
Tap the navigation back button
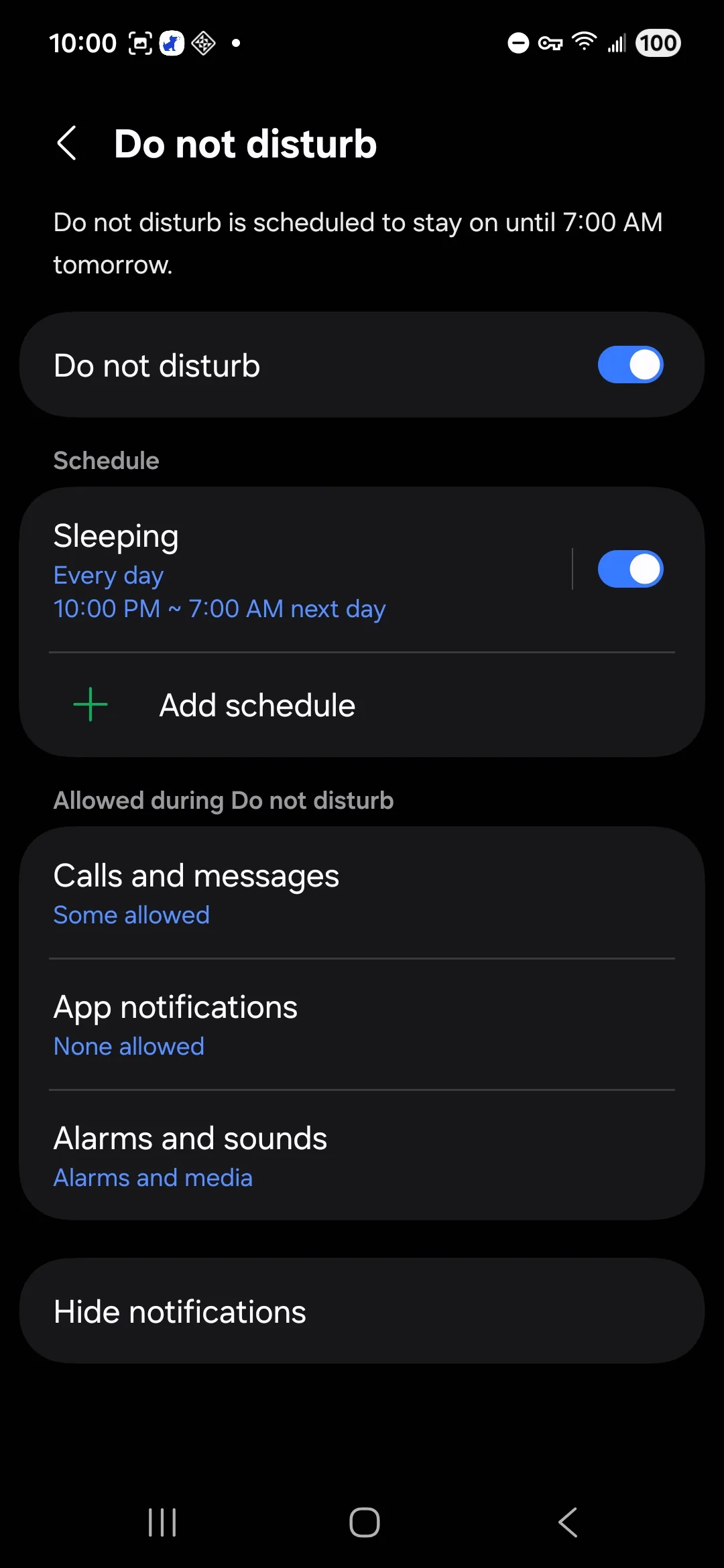[x=567, y=1522]
